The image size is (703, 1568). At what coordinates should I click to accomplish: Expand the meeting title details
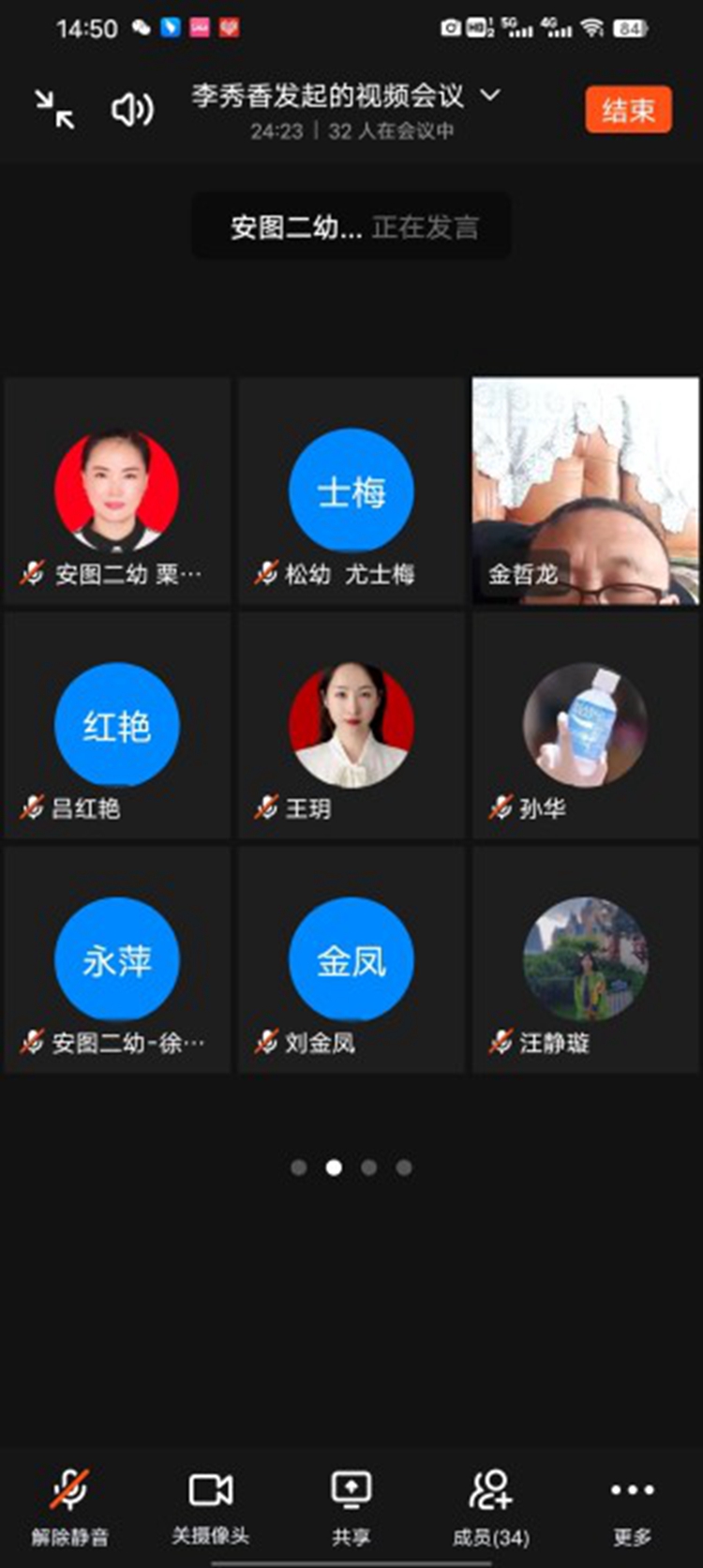click(490, 95)
